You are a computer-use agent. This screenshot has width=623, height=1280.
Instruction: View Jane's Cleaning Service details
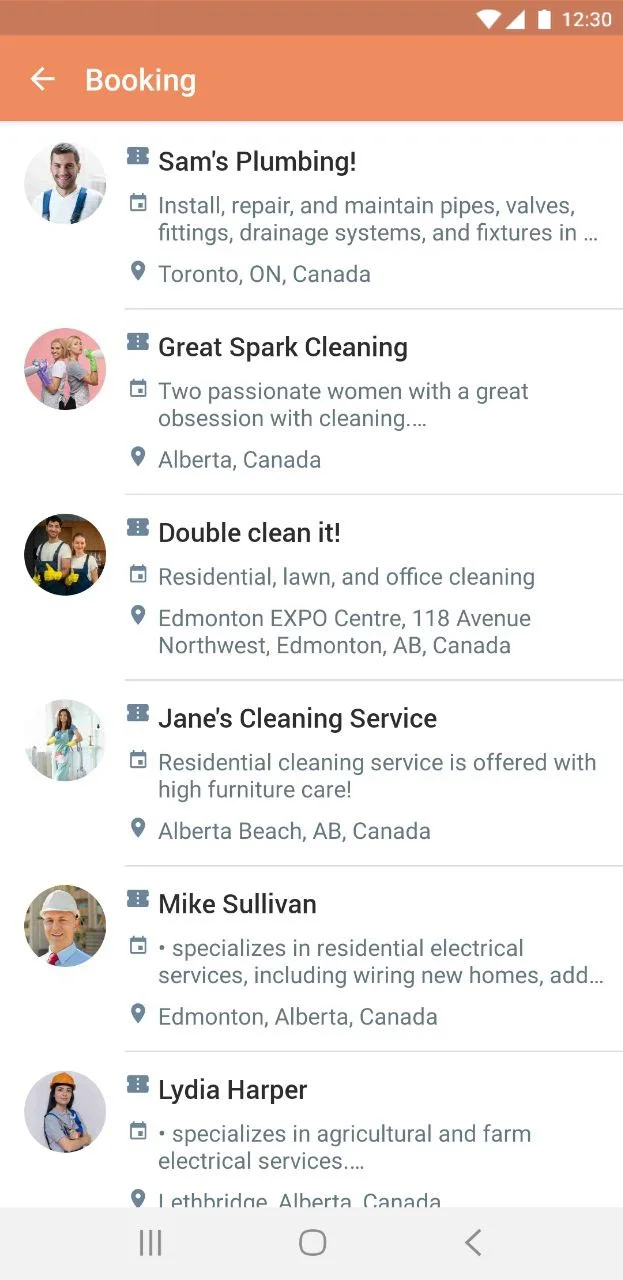297,719
